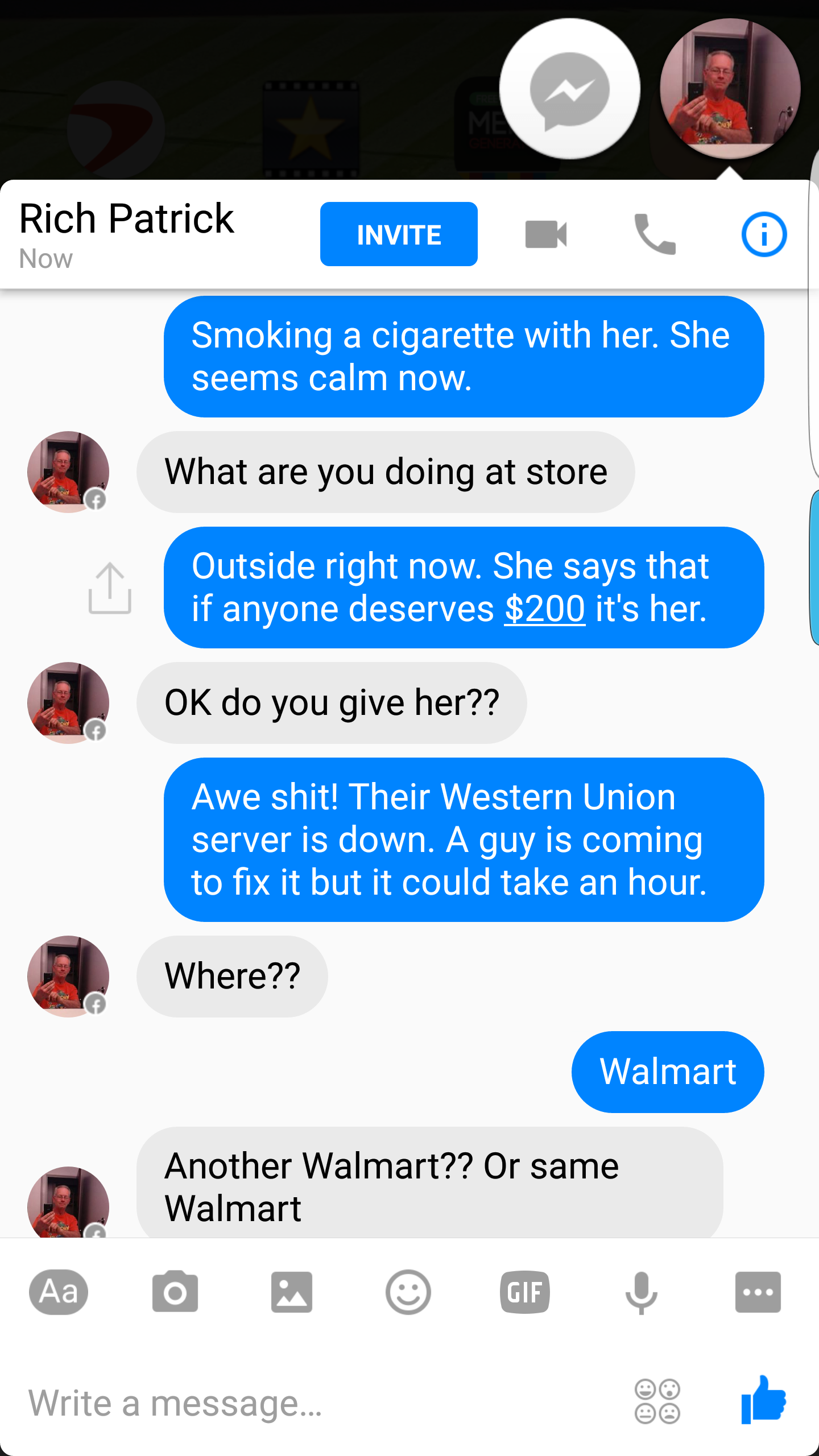The height and width of the screenshot is (1456, 819).
Task: Send a thumbs-up like
Action: tap(763, 1400)
